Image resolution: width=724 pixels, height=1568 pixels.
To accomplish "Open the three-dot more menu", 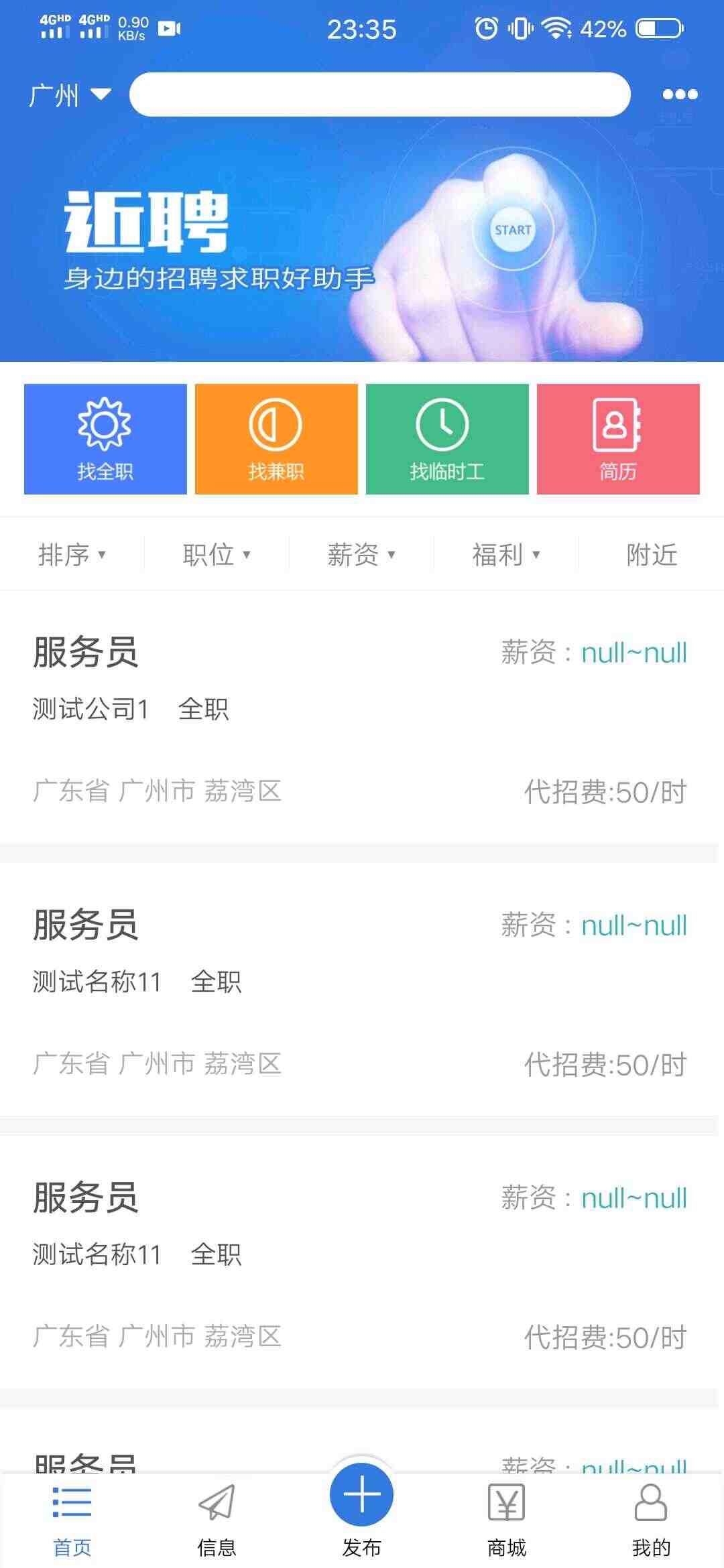I will [680, 94].
